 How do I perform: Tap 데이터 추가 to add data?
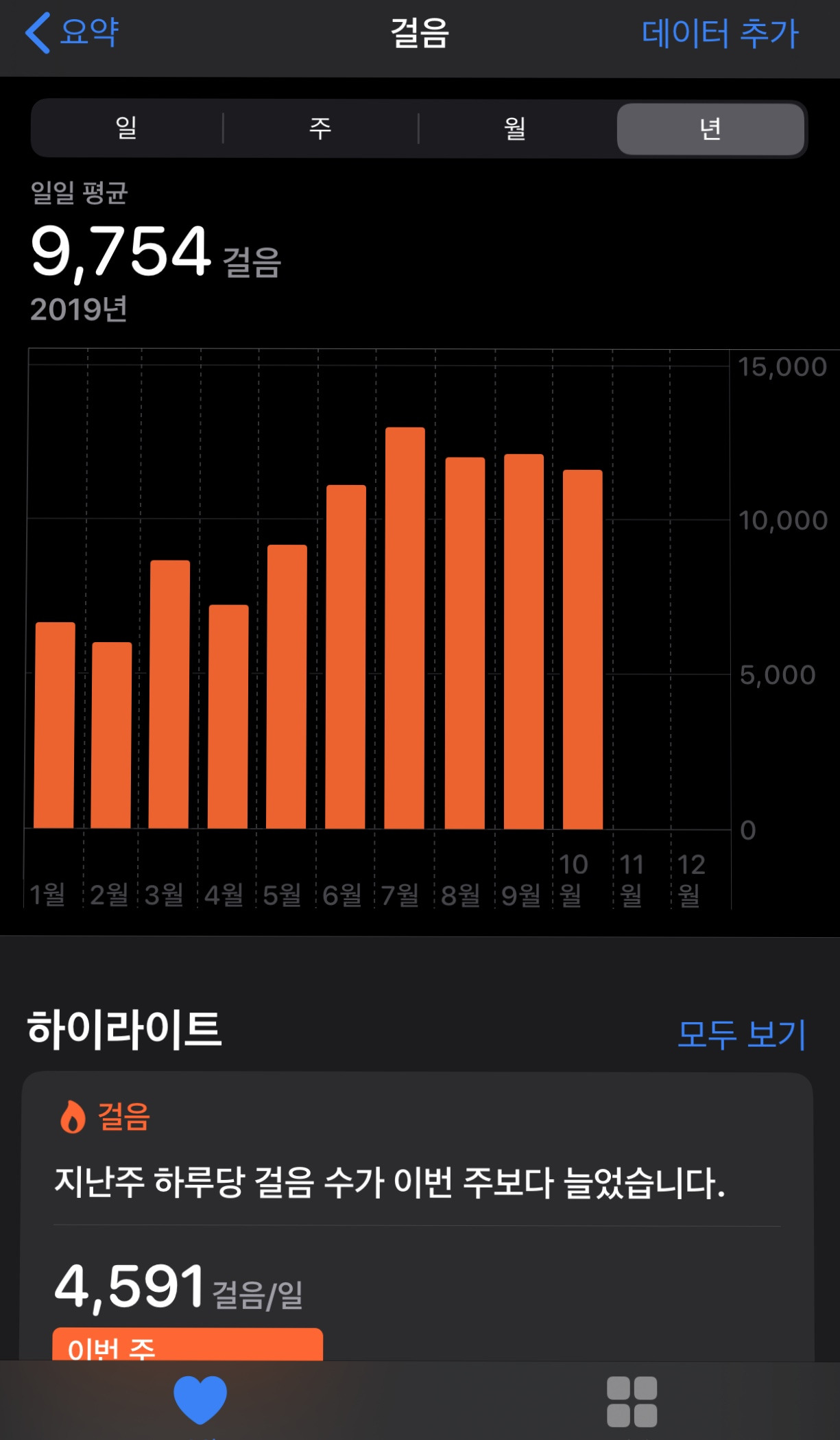pos(719,34)
